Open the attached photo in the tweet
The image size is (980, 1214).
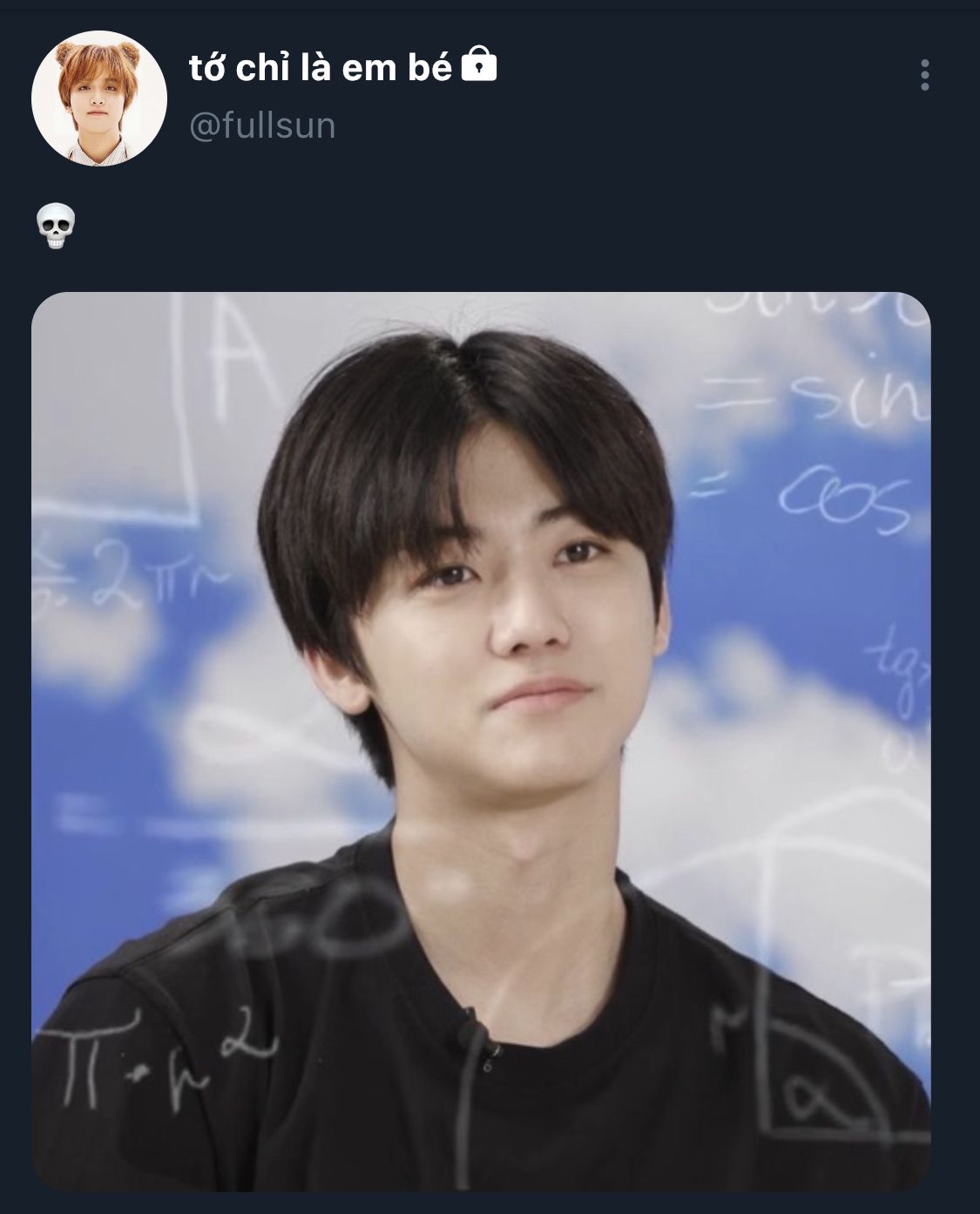(x=481, y=741)
